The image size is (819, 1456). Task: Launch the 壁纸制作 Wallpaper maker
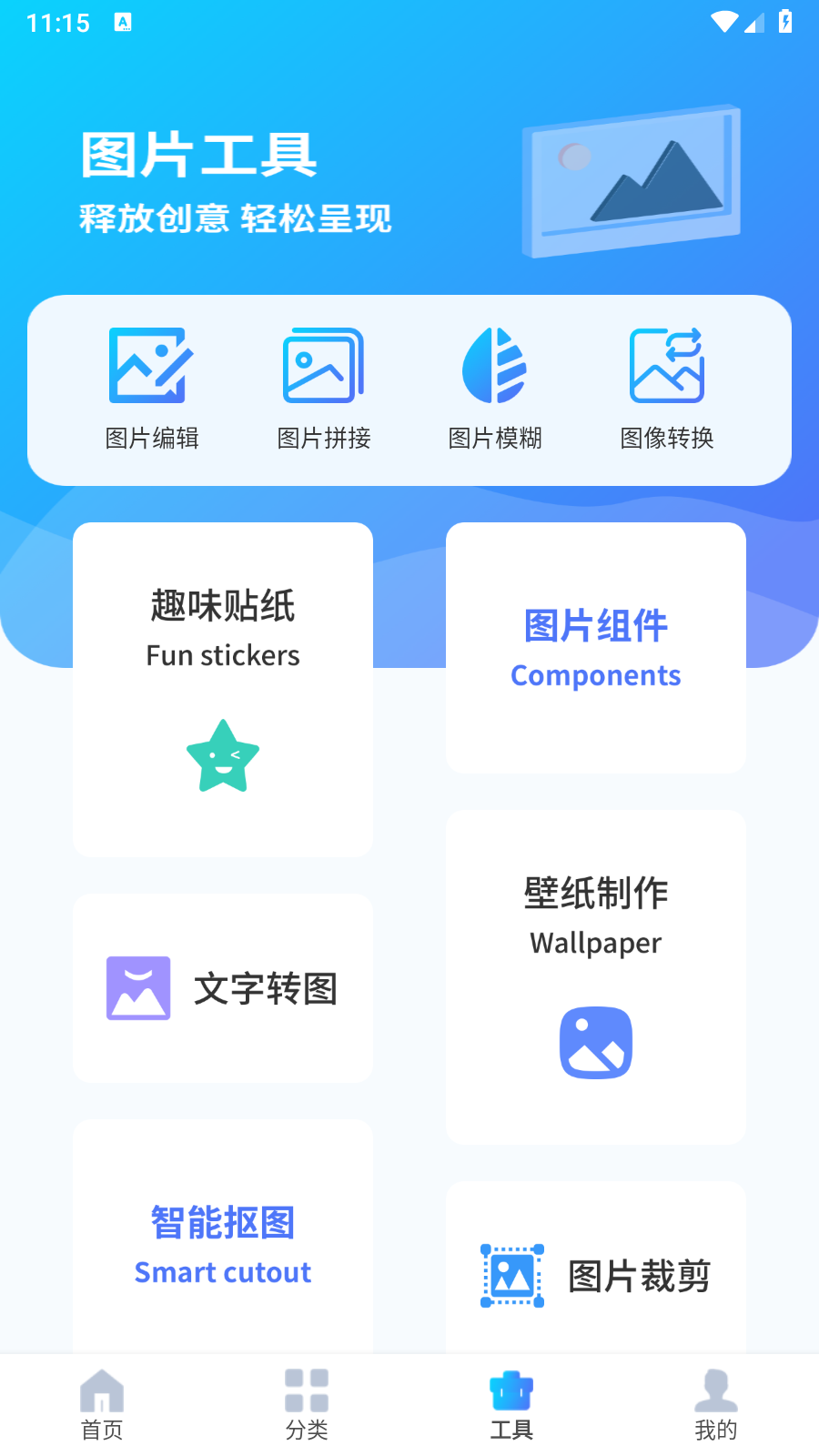[x=595, y=976]
